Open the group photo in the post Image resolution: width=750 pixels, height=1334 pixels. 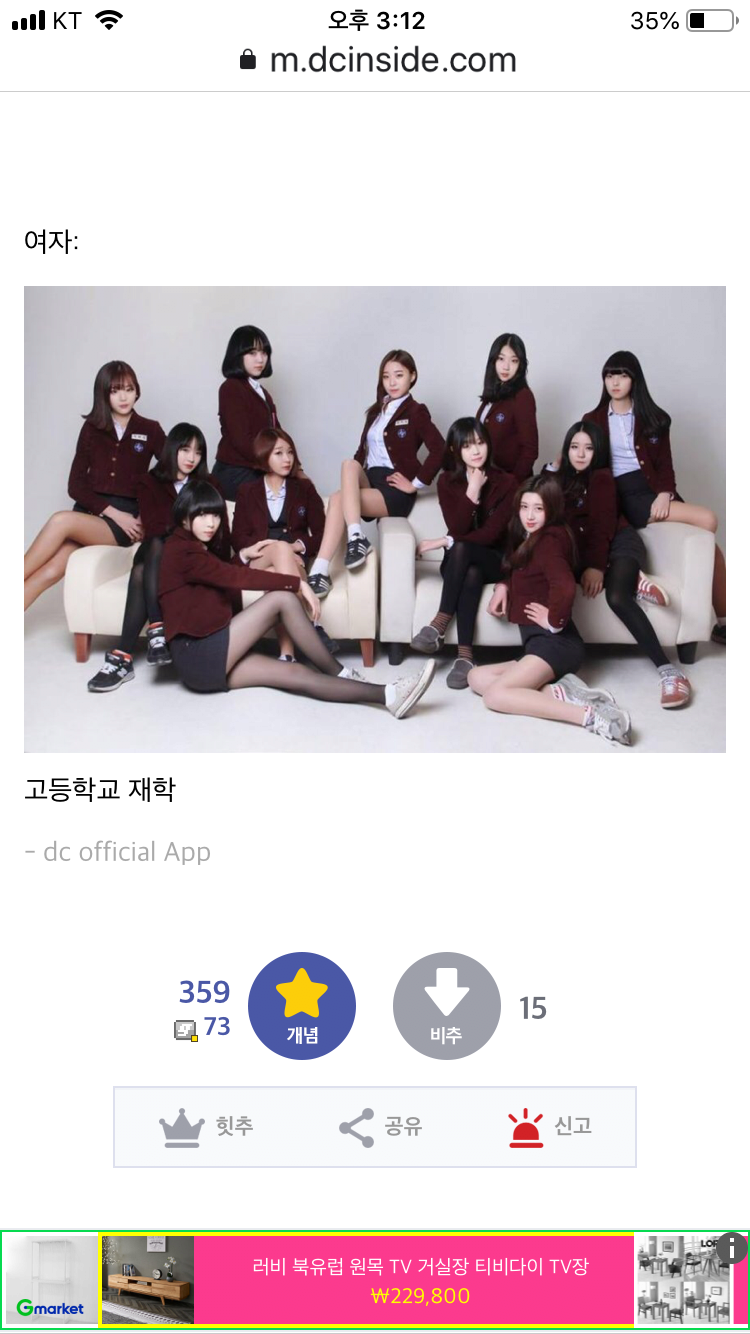click(x=375, y=519)
